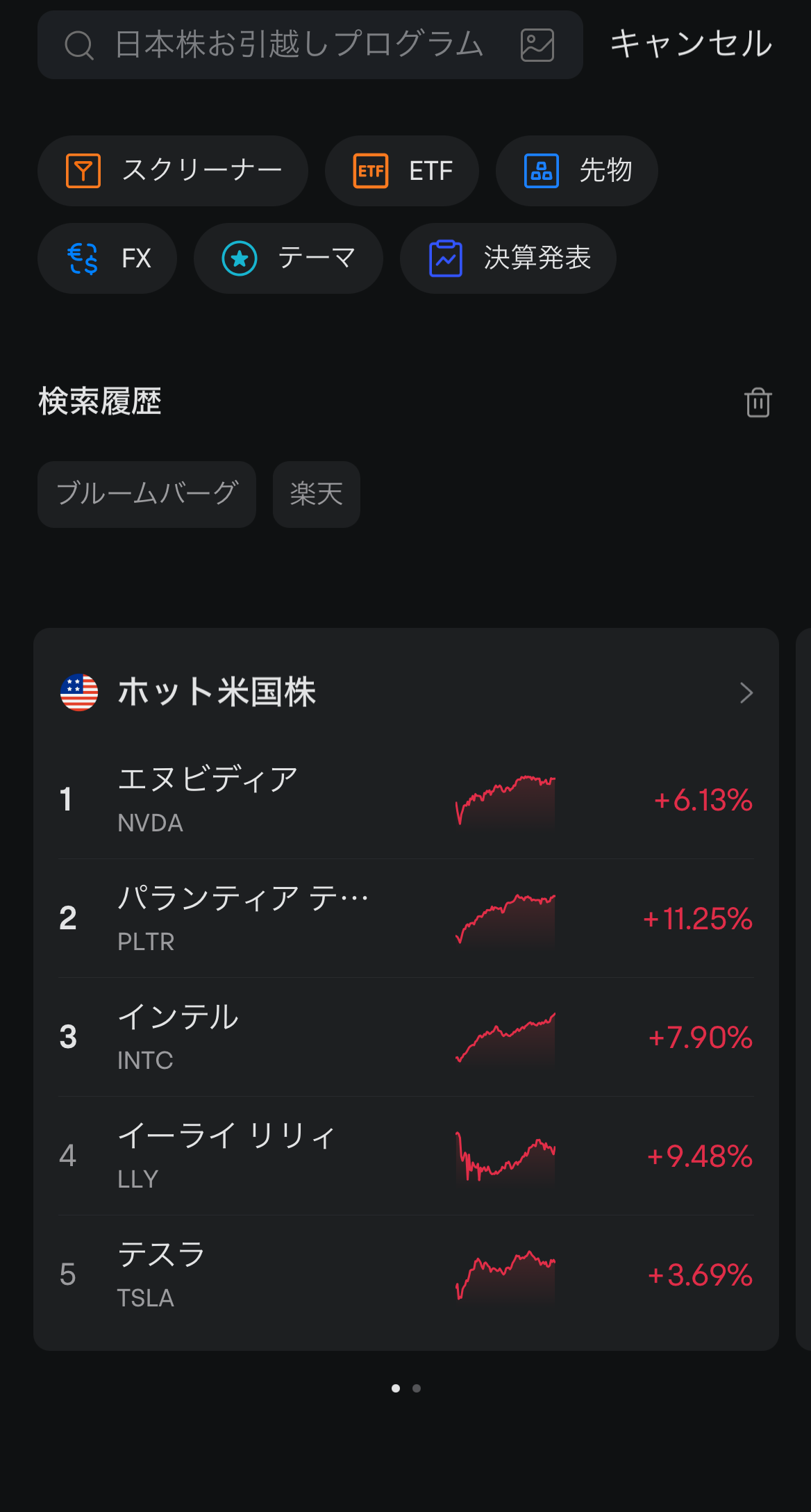Cancel the search with キャンセル
Image resolution: width=811 pixels, height=1512 pixels.
pyautogui.click(x=691, y=44)
